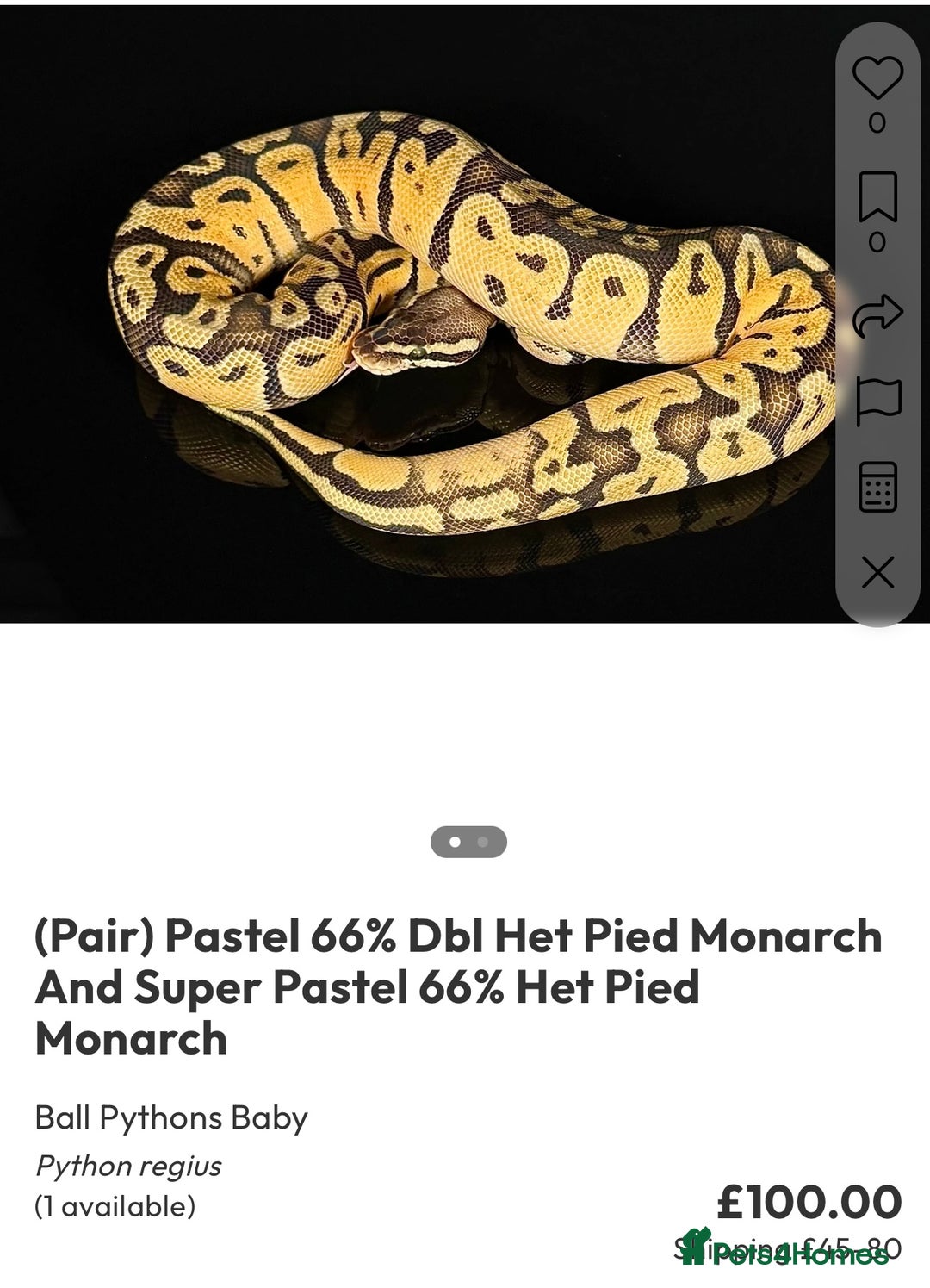The height and width of the screenshot is (1288, 930).
Task: Close the side action panel
Action: point(877,572)
